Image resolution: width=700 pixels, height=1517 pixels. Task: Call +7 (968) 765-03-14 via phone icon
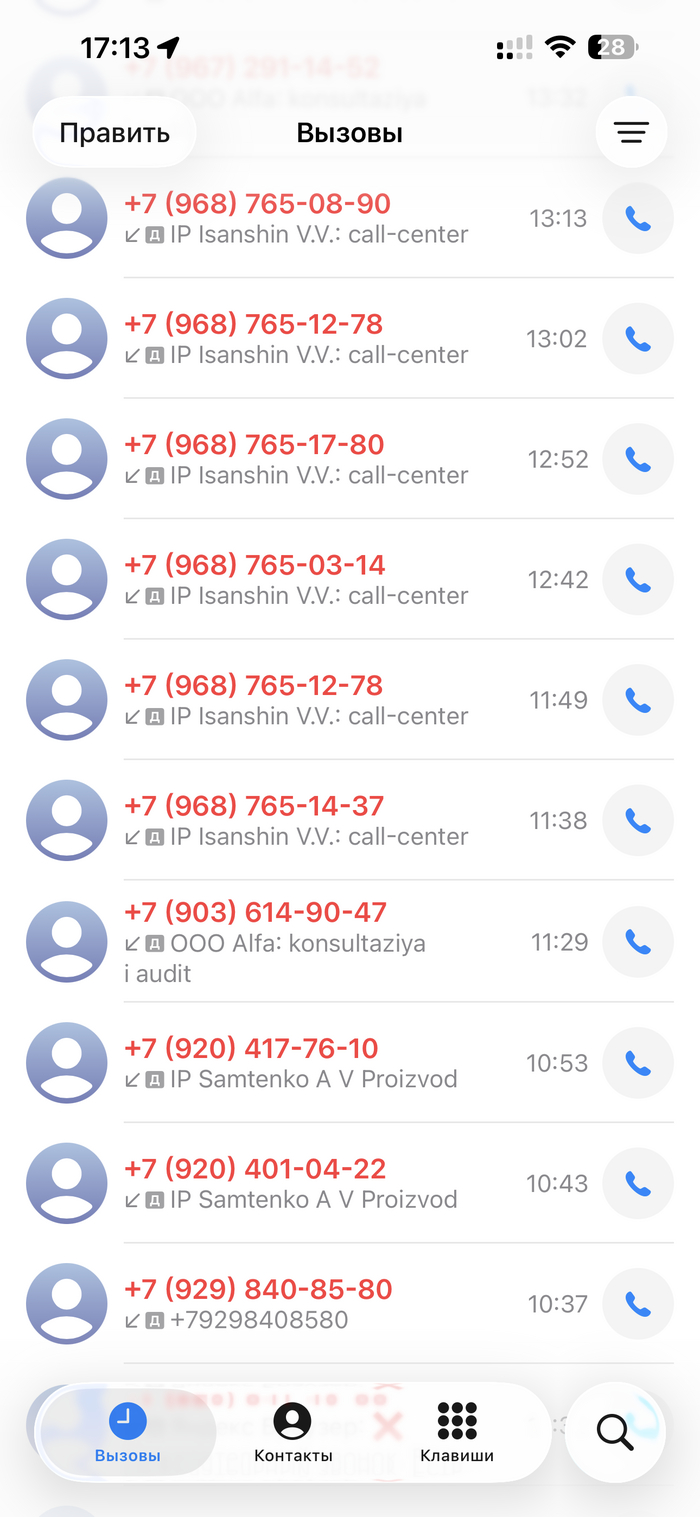[637, 579]
